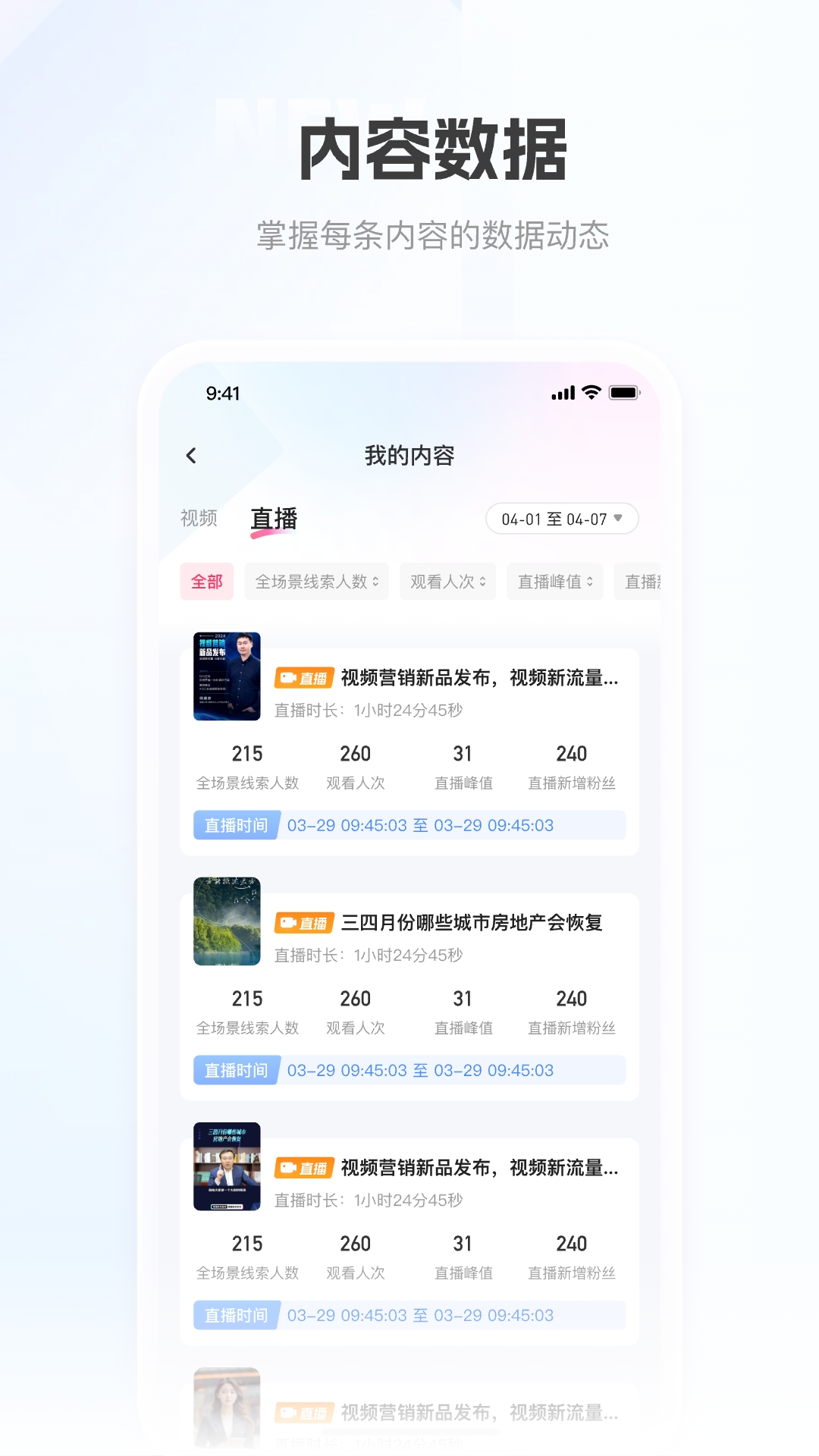Click the 直播时间 tag on first card
This screenshot has height=1456, width=819.
pos(235,825)
